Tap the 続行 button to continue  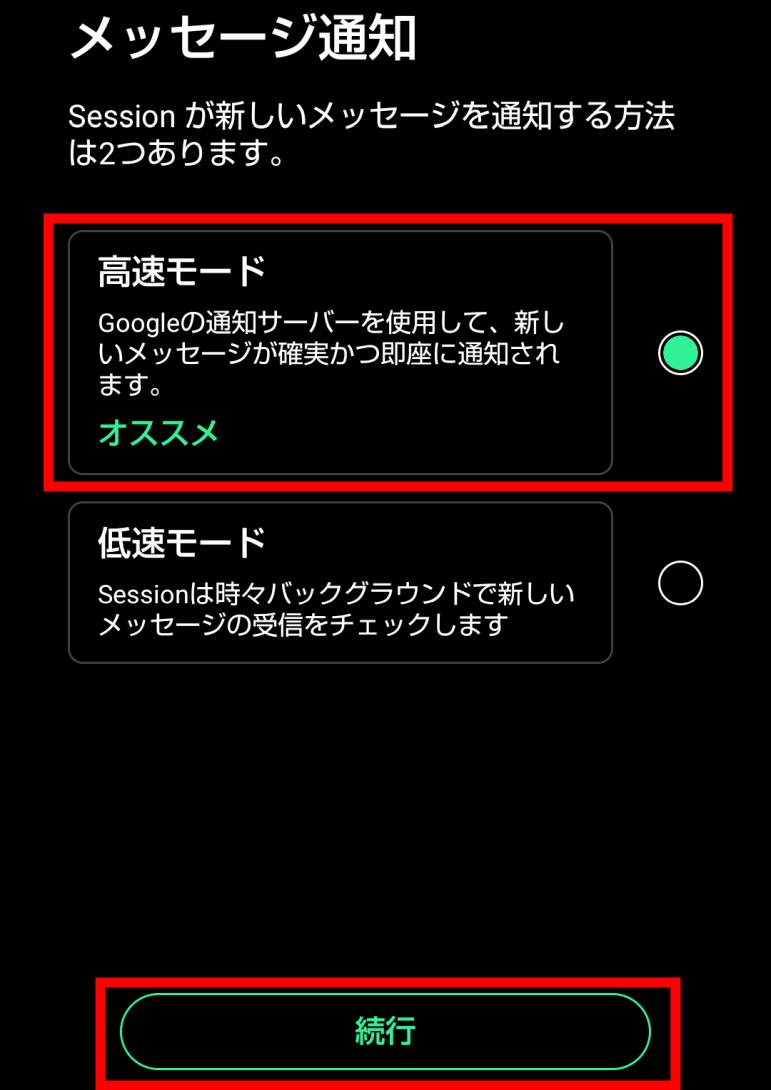point(385,1031)
